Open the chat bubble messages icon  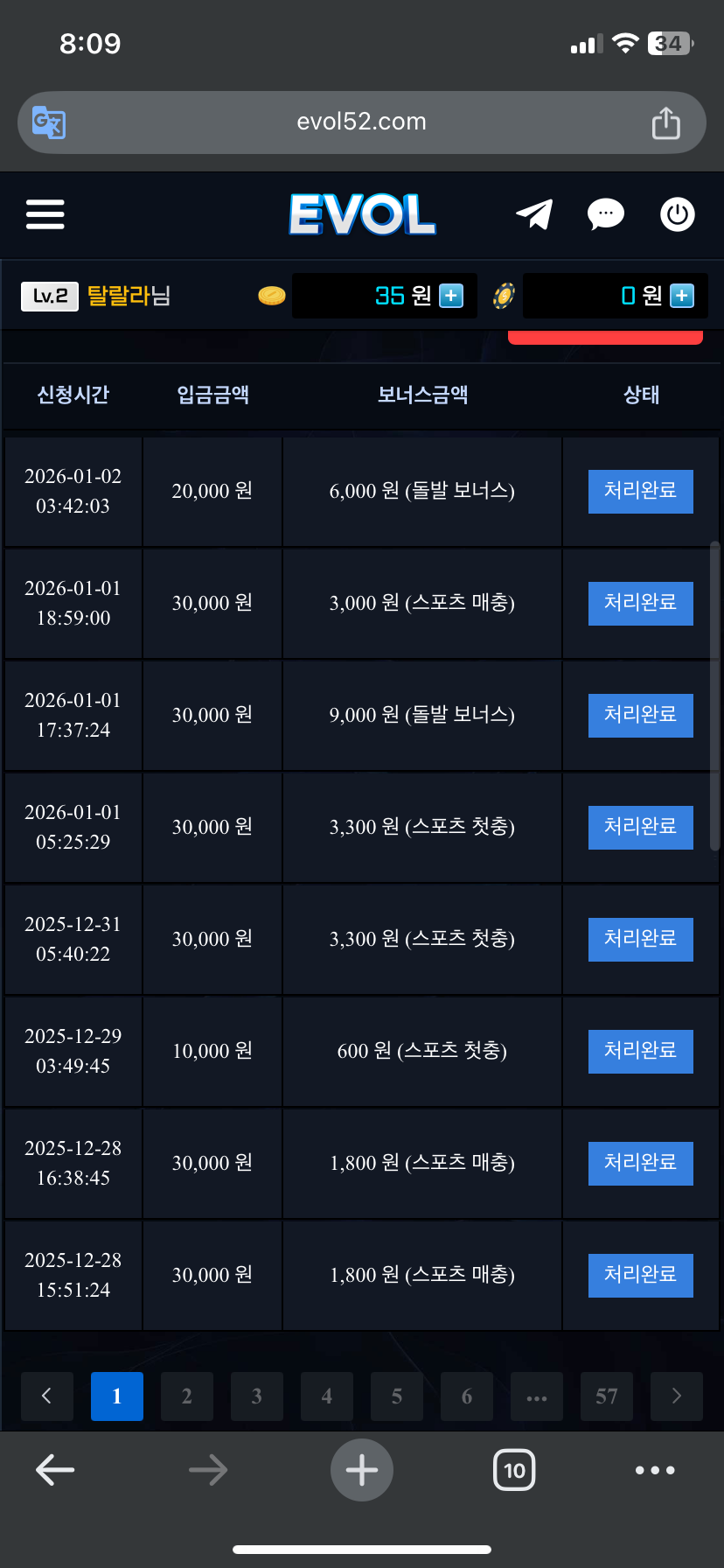[605, 214]
